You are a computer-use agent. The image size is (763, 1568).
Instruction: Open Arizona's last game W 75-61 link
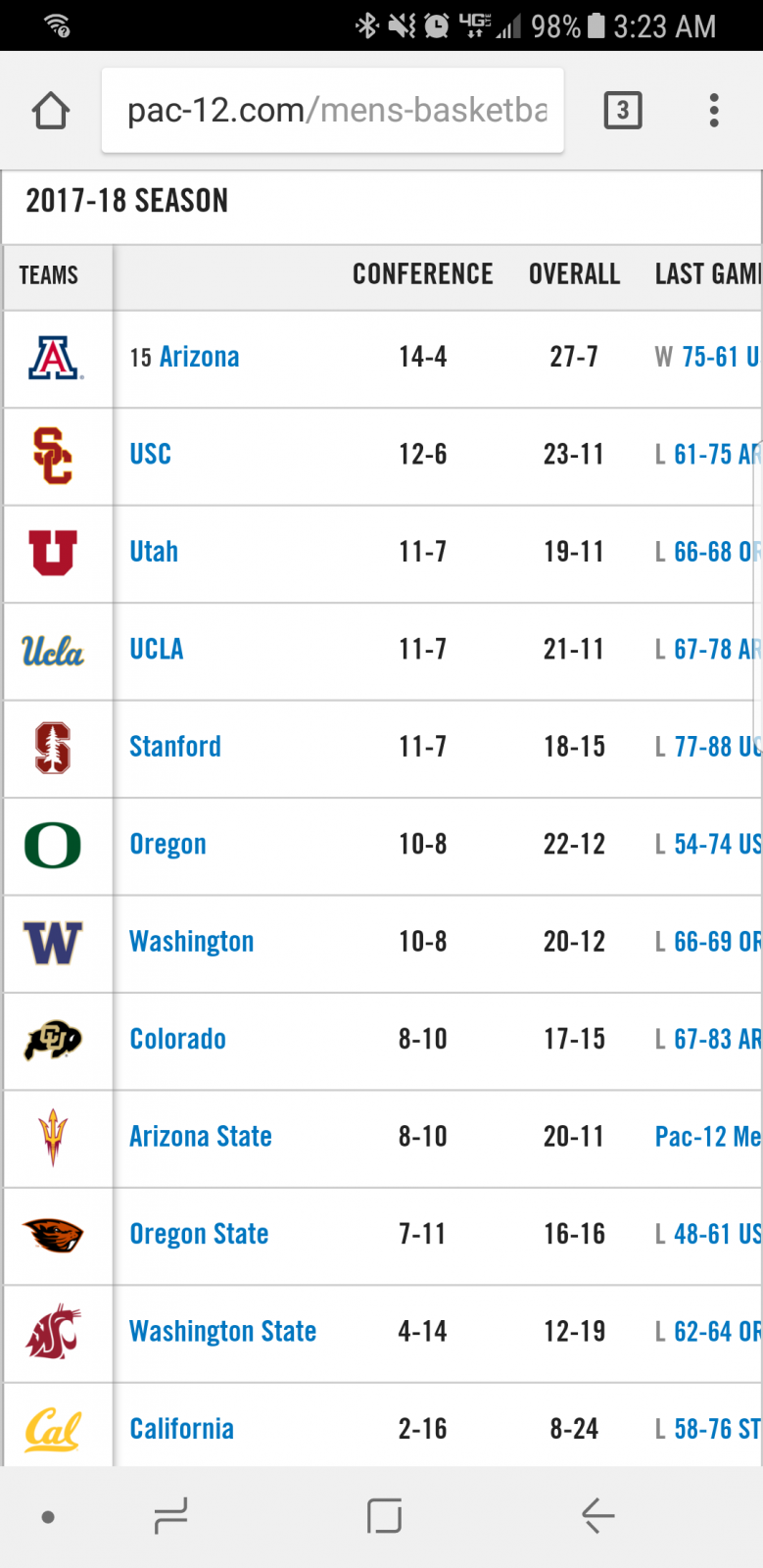click(x=708, y=357)
